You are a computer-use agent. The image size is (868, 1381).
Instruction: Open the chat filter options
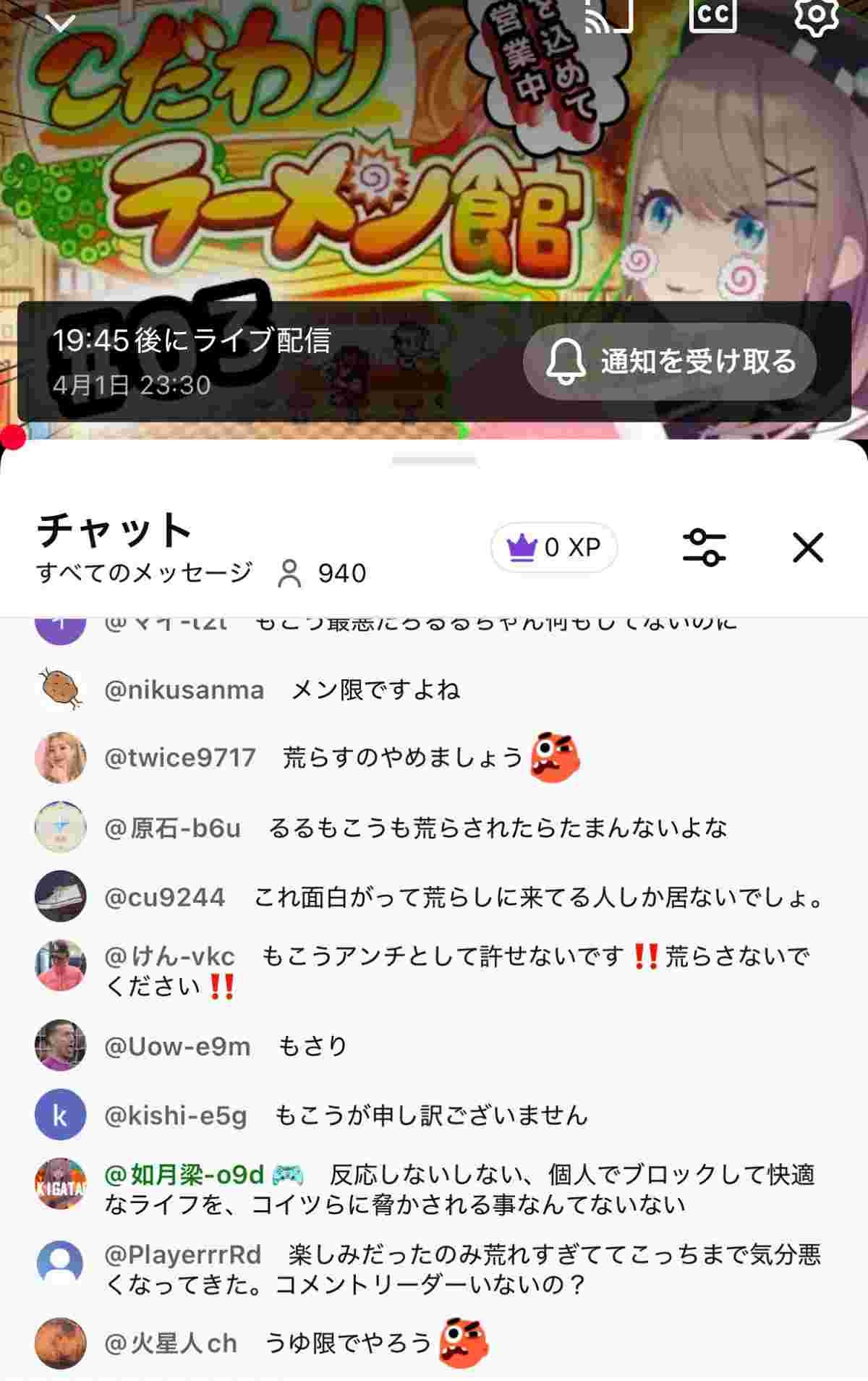coord(704,548)
